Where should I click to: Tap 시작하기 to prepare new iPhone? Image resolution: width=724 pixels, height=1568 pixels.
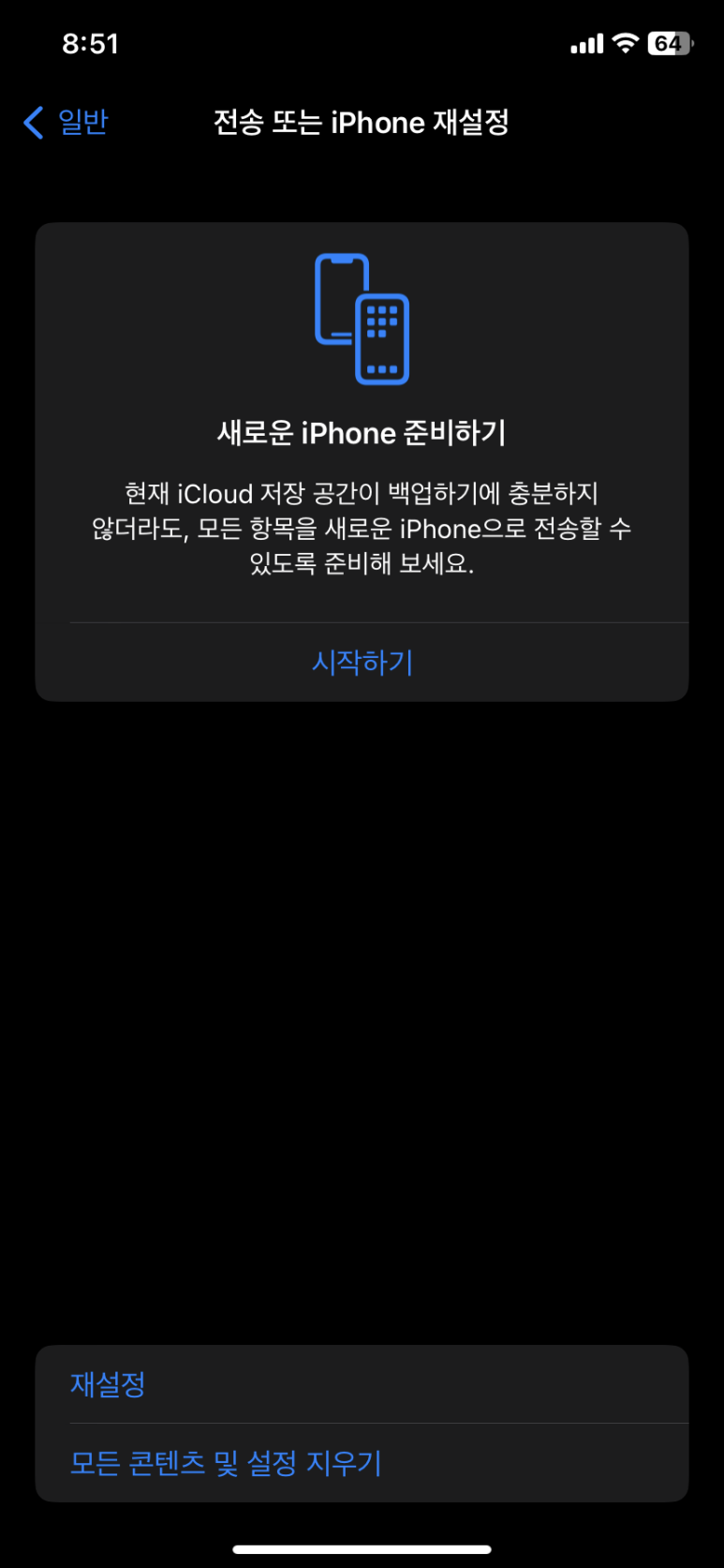point(362,663)
